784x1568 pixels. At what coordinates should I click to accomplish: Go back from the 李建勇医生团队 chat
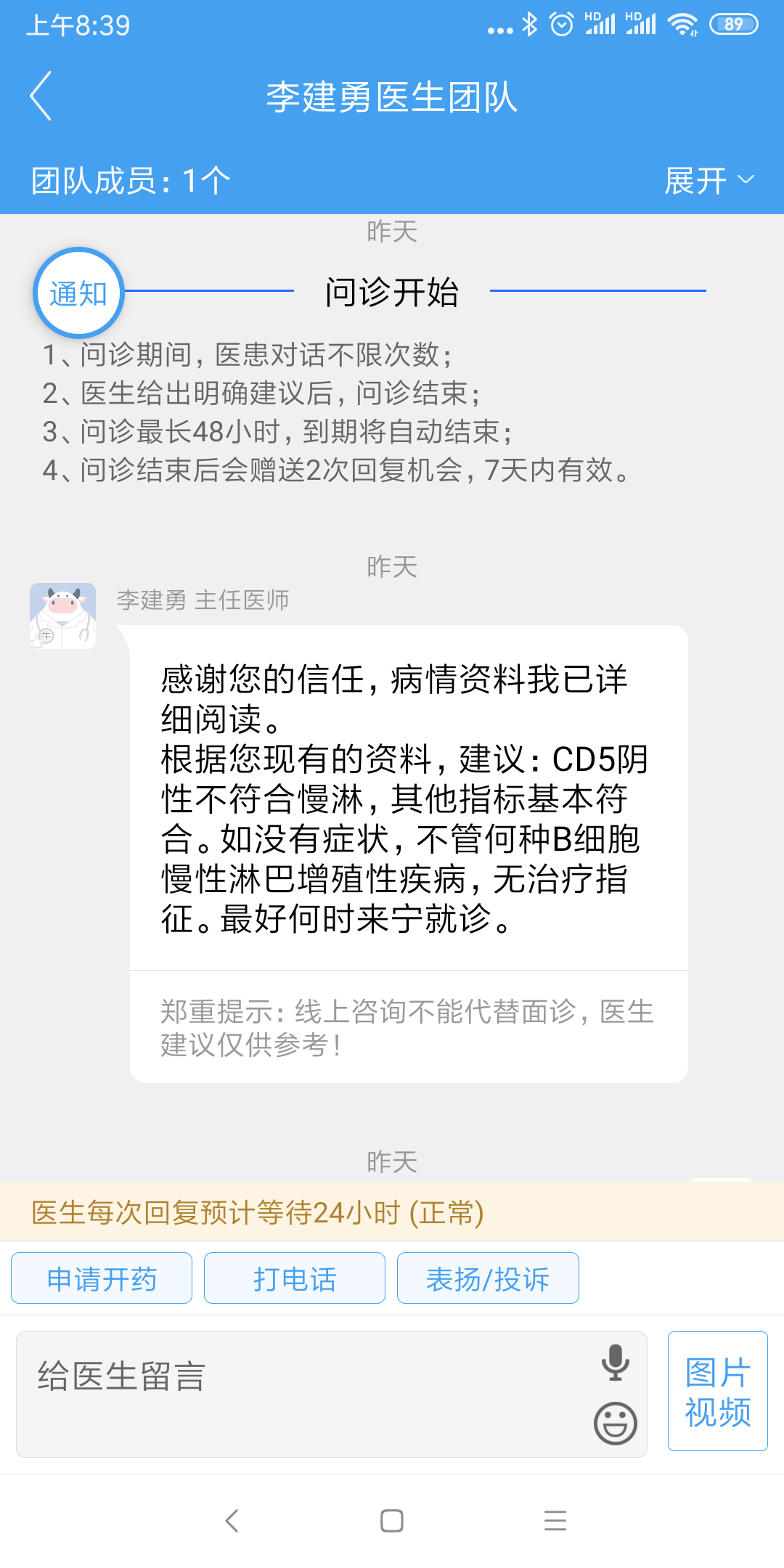pyautogui.click(x=41, y=96)
